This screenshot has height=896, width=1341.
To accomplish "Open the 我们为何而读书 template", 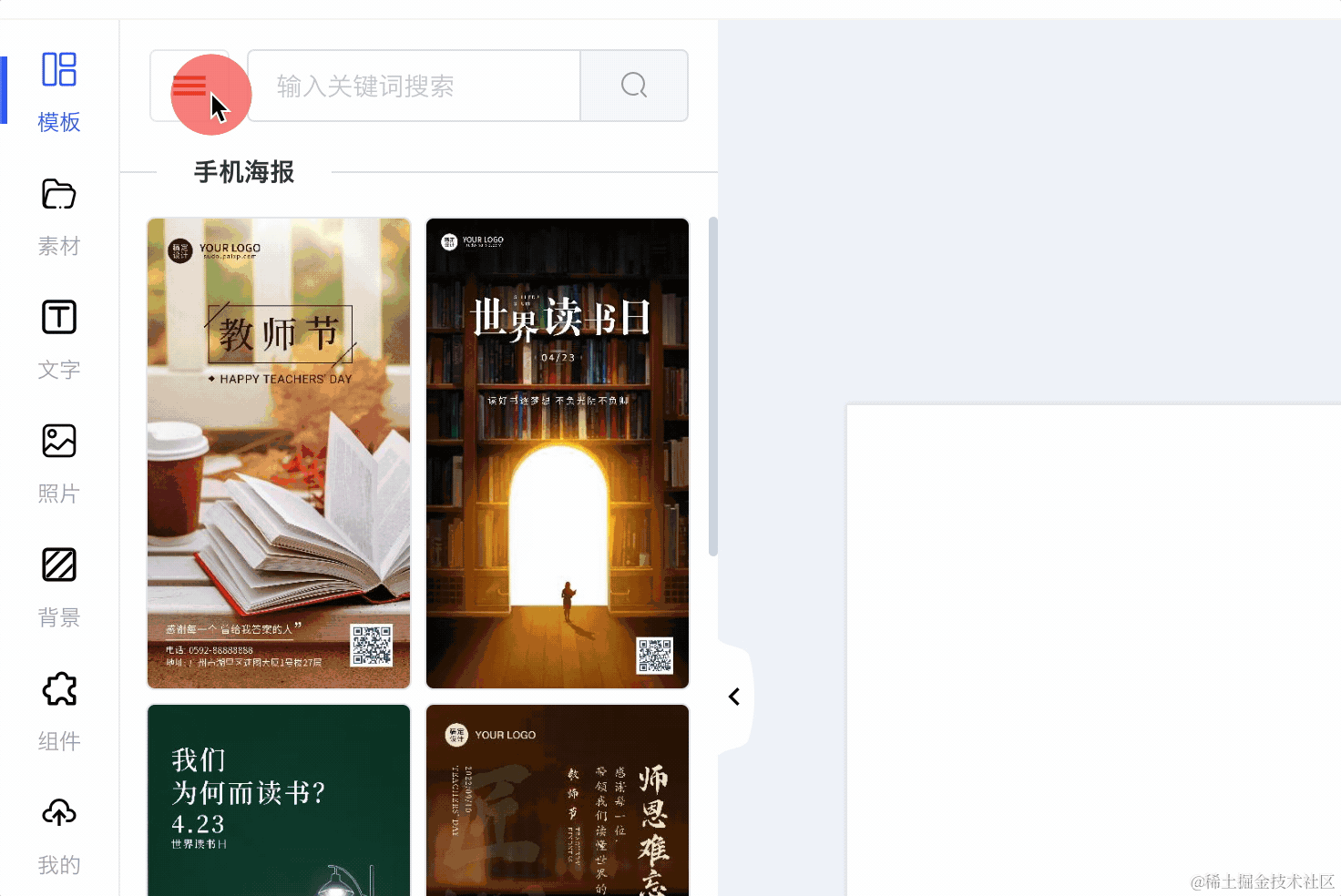I will 279,799.
